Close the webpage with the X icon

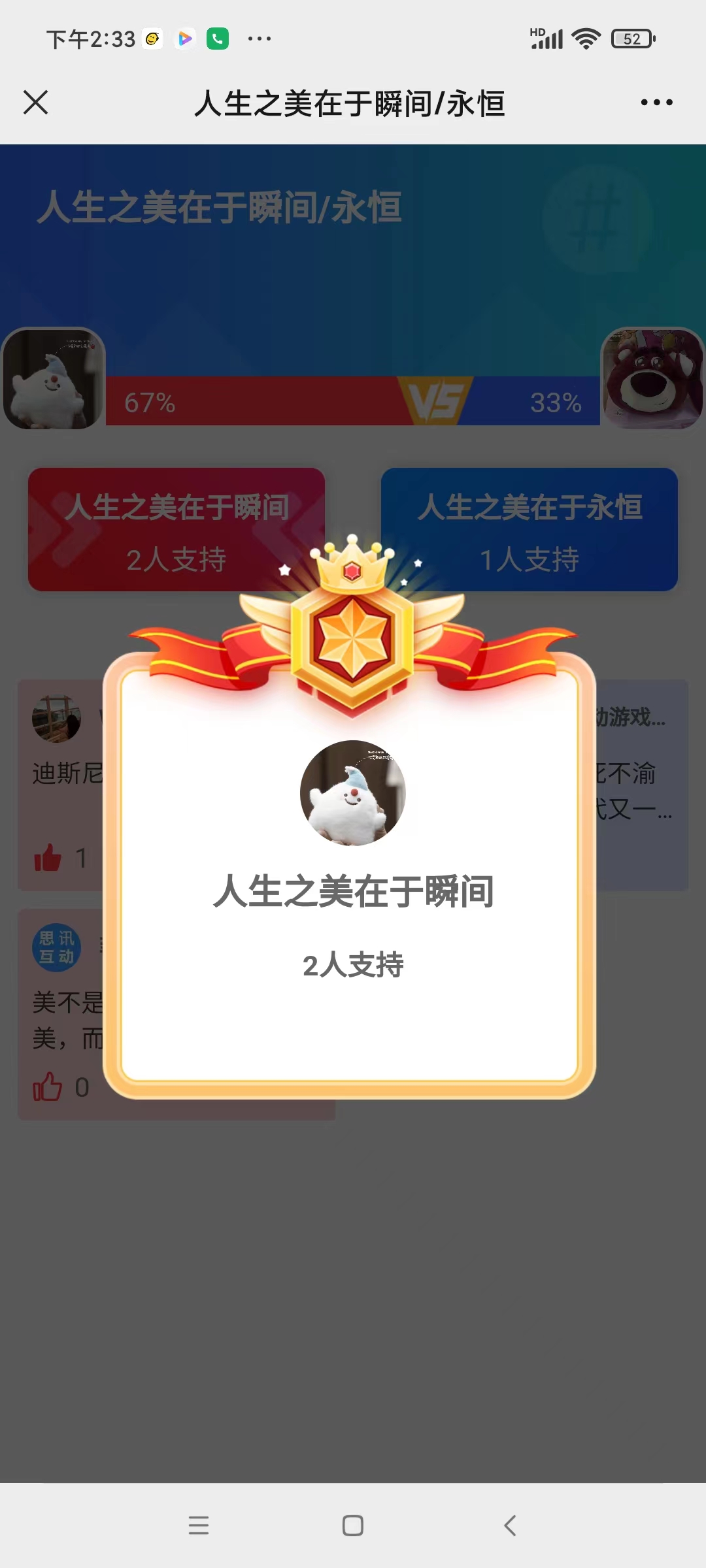point(35,103)
